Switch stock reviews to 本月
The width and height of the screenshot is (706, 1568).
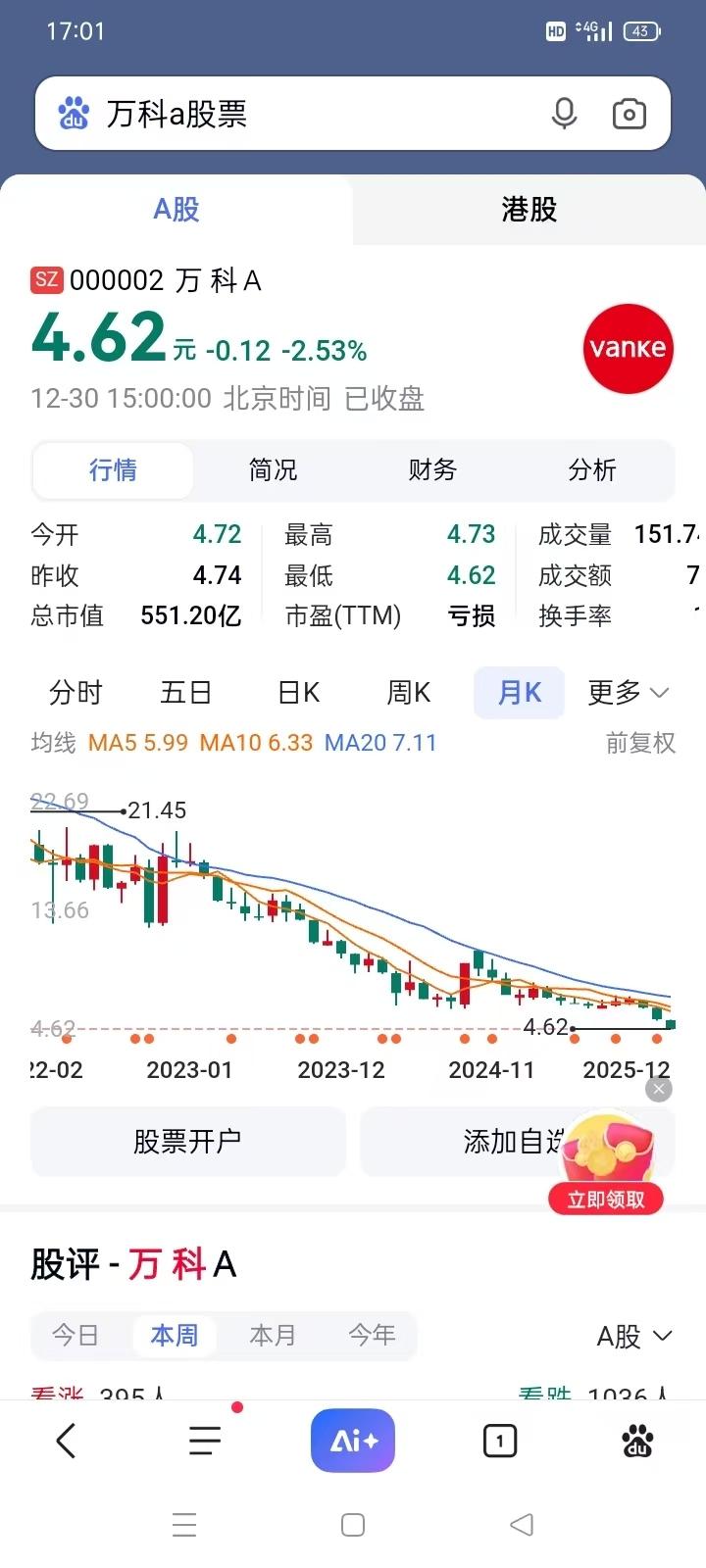[273, 1335]
